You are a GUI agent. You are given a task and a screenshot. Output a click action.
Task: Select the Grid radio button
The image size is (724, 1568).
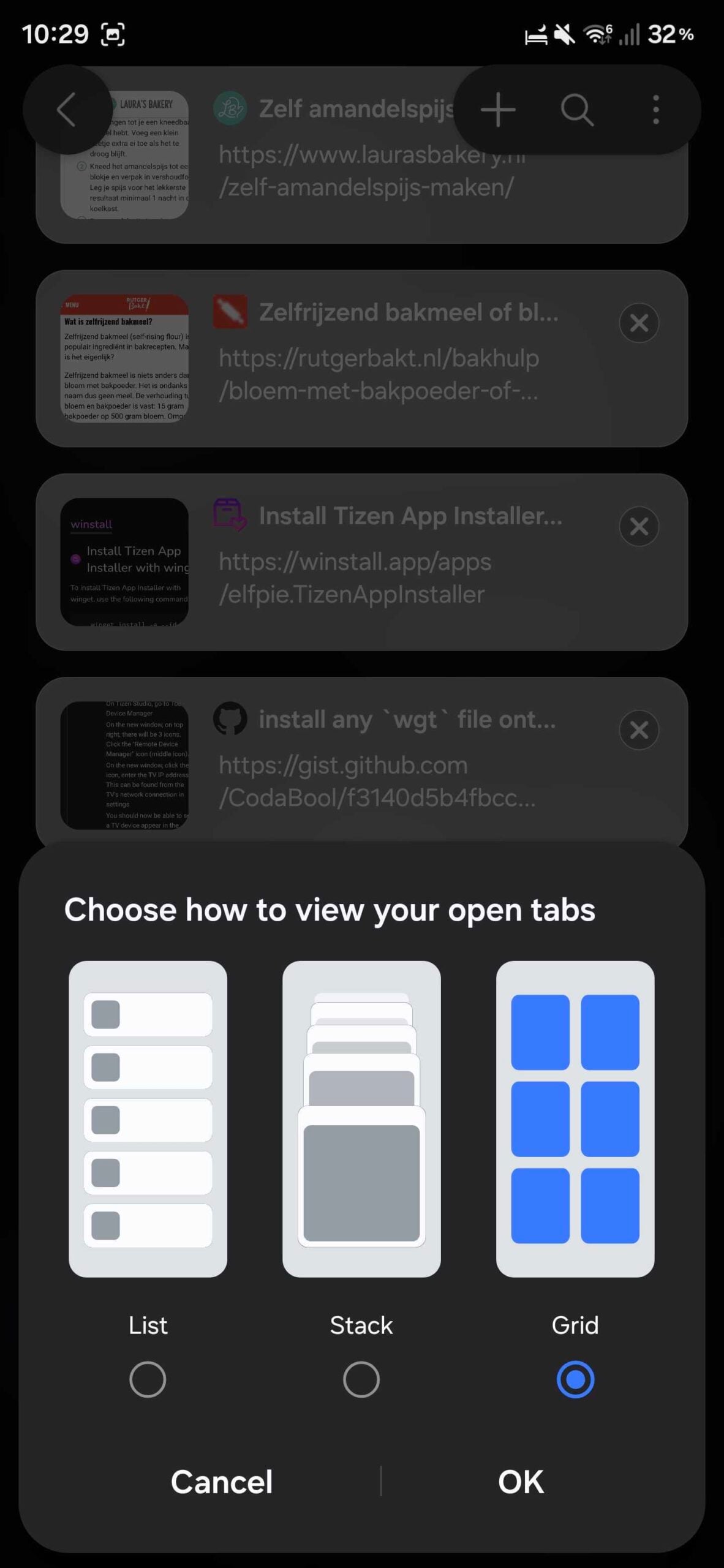click(x=575, y=1379)
